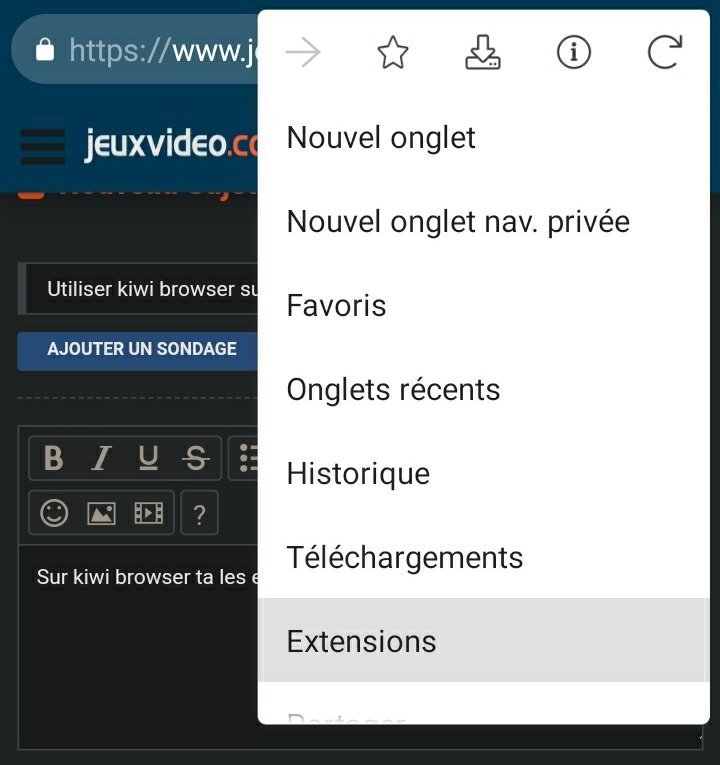Go to Téléchargements
720x765 pixels.
click(x=404, y=557)
